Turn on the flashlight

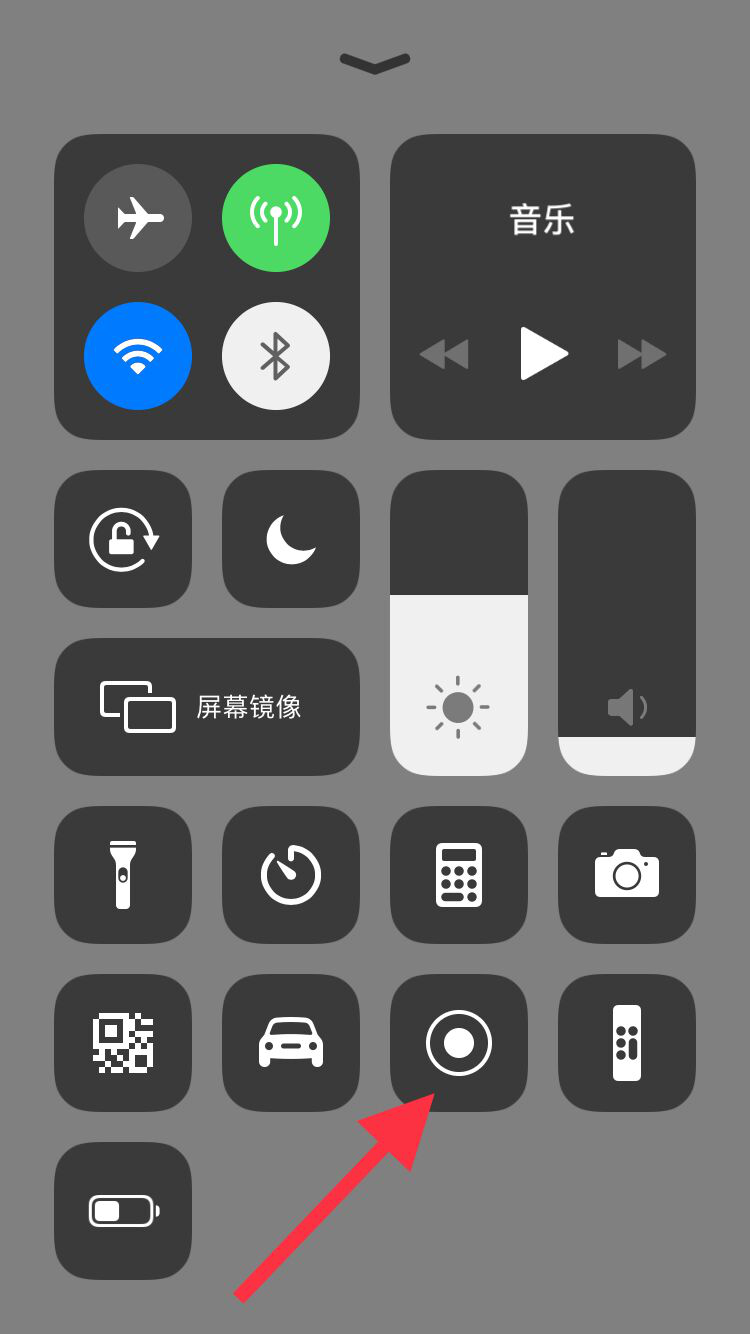pos(123,875)
